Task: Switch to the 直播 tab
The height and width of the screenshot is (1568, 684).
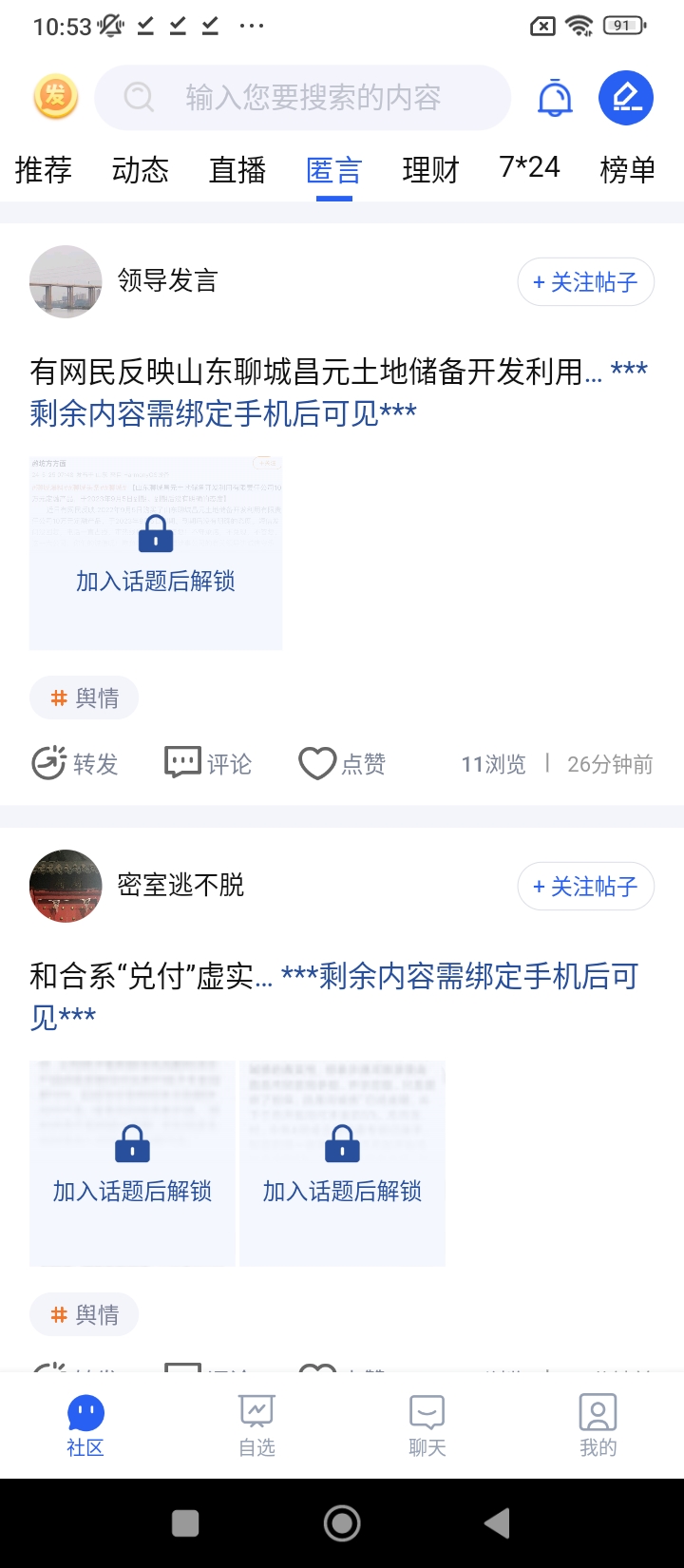Action: pos(237,170)
